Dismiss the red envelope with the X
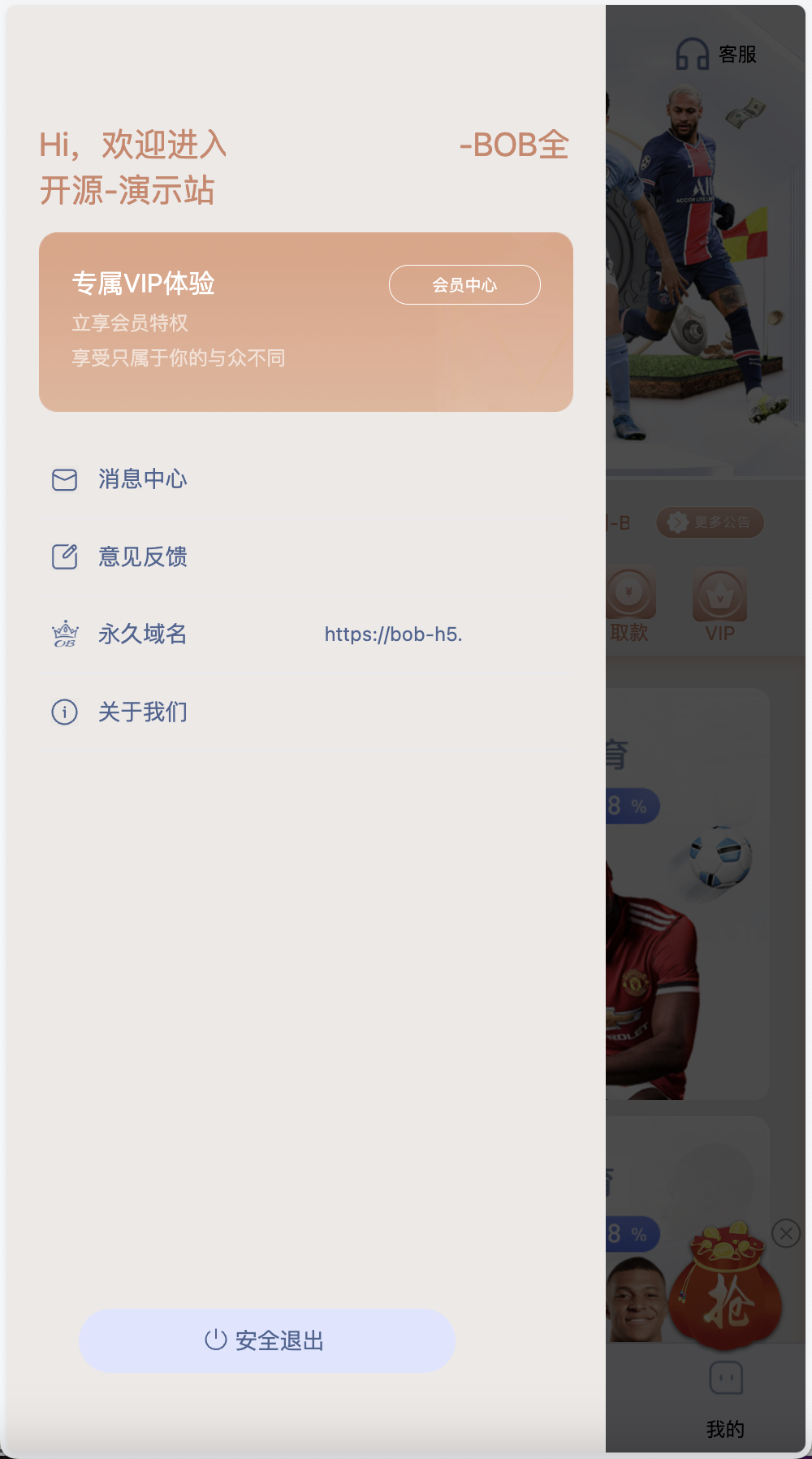This screenshot has width=812, height=1459. pyautogui.click(x=785, y=1233)
